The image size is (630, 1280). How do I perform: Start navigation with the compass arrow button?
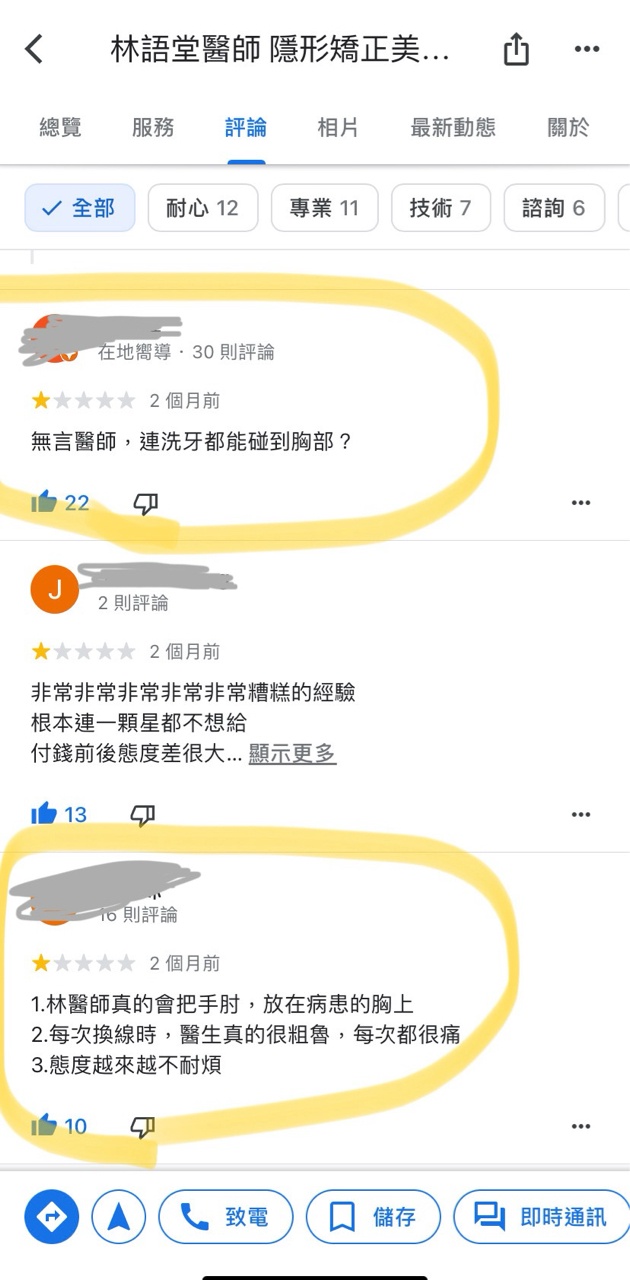119,1217
